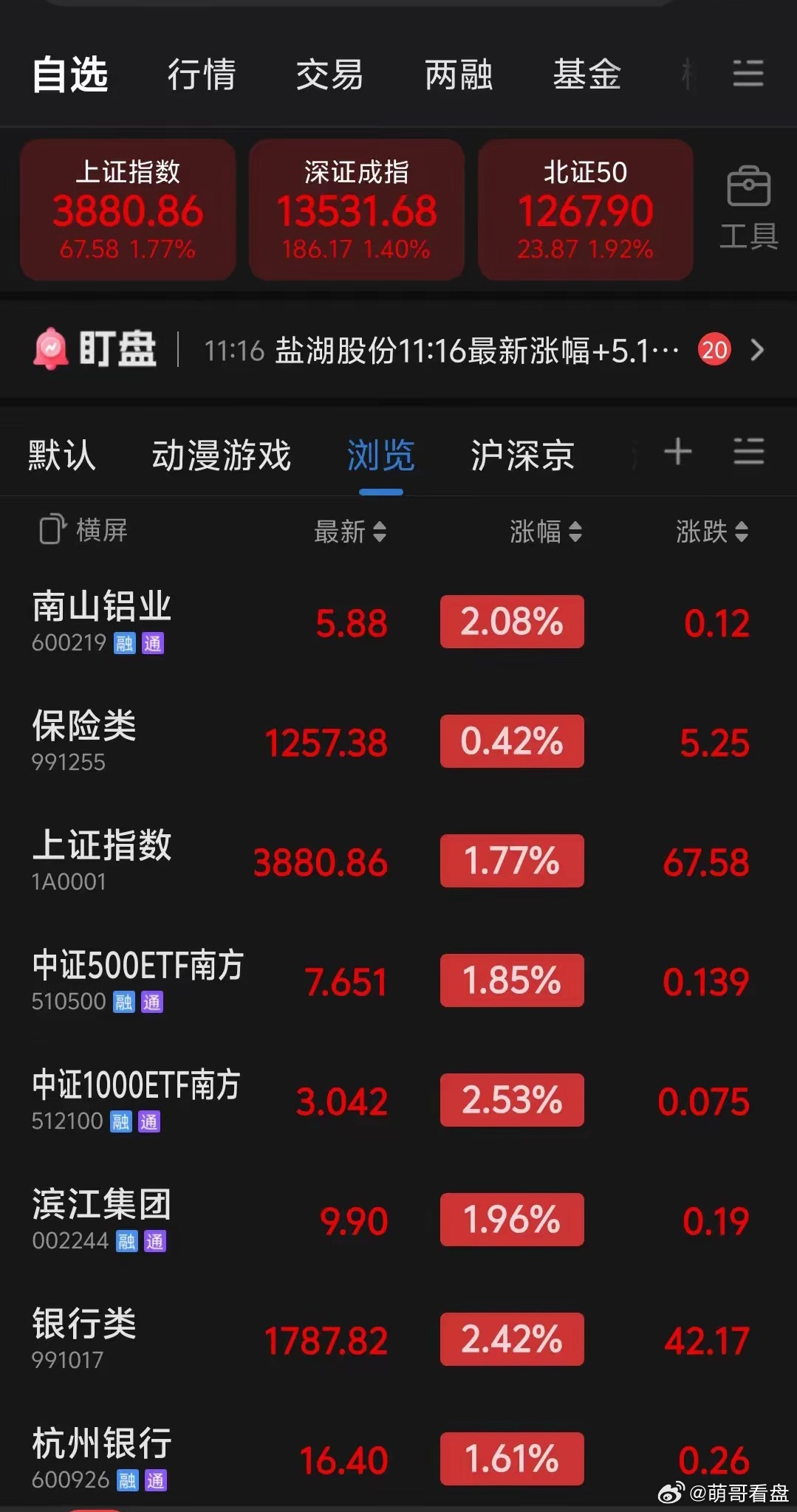Sort list by 涨跌 column
797x1512 pixels.
711,532
